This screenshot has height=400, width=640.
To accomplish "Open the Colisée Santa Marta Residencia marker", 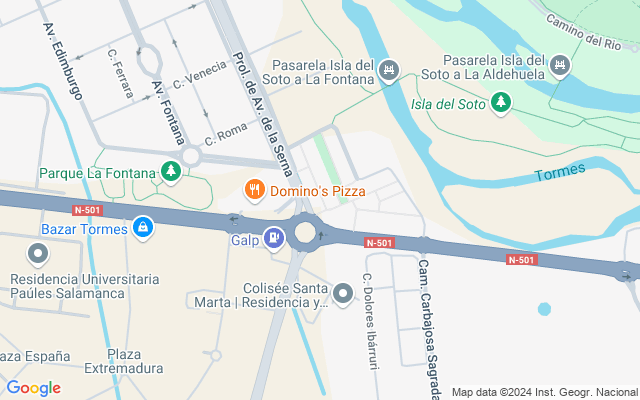I will coord(343,293).
